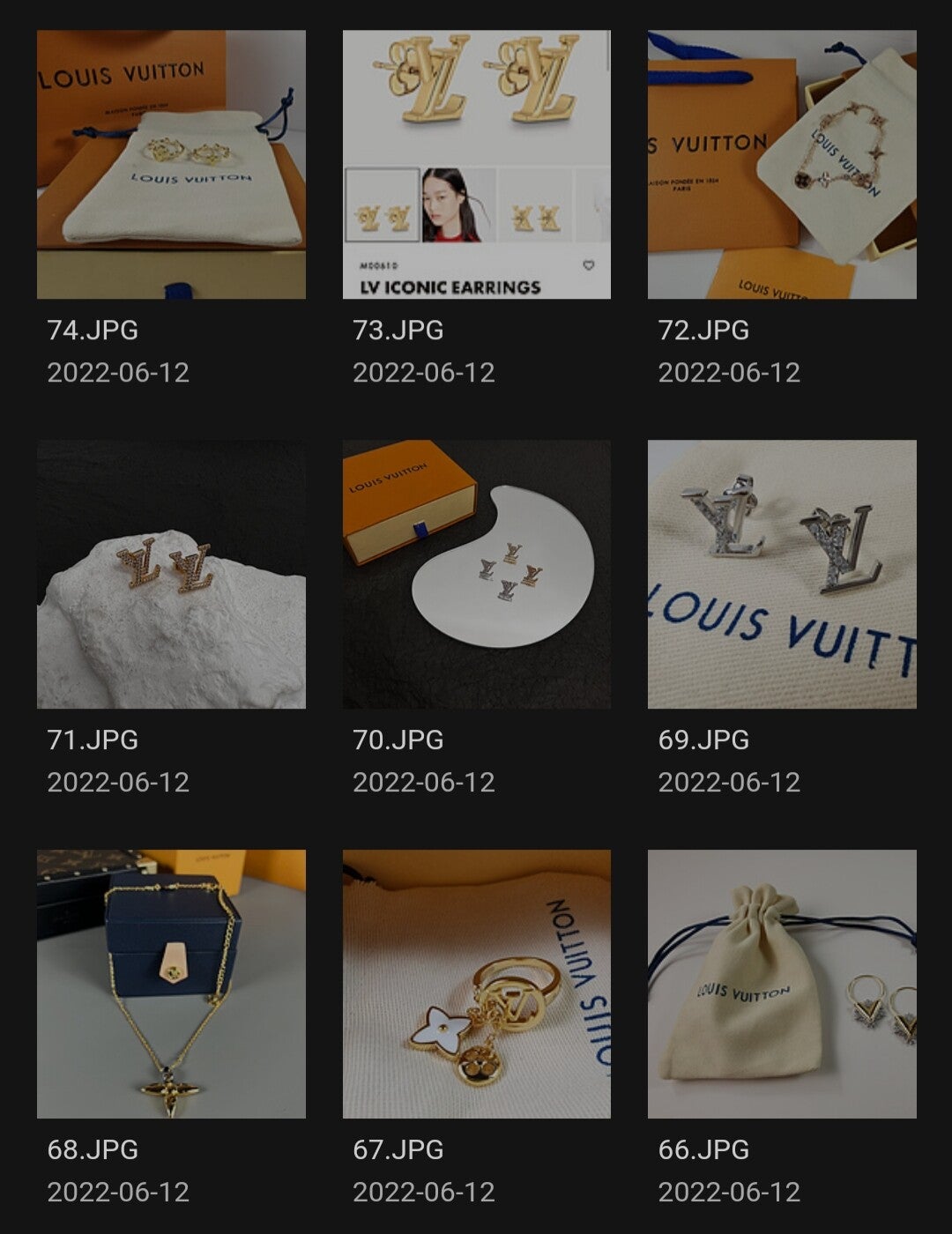Image resolution: width=952 pixels, height=1234 pixels.
Task: Open the 71.JPG thumbnail
Action: (x=171, y=574)
